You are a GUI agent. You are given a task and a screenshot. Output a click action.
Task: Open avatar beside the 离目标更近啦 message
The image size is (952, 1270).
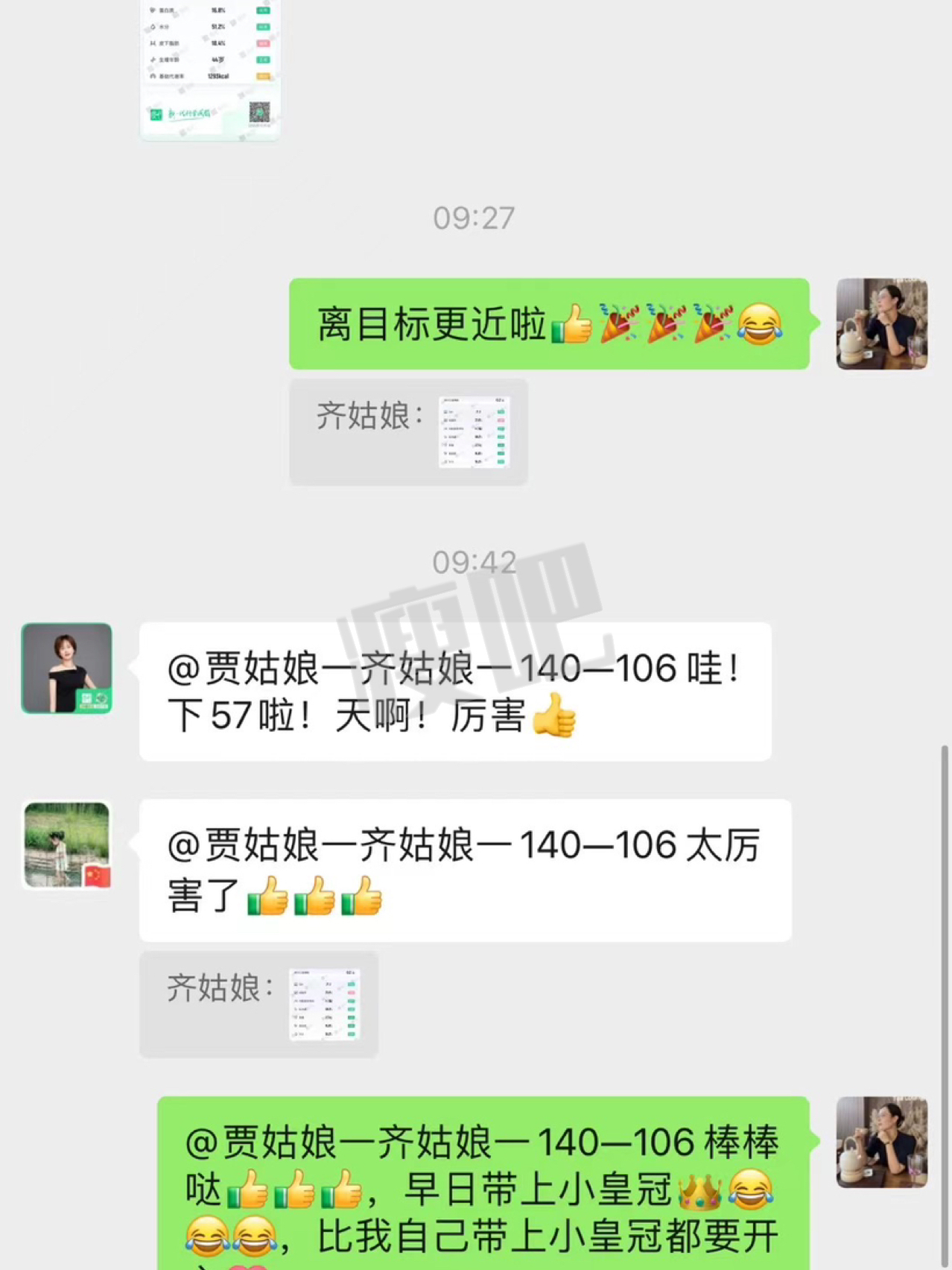881,324
